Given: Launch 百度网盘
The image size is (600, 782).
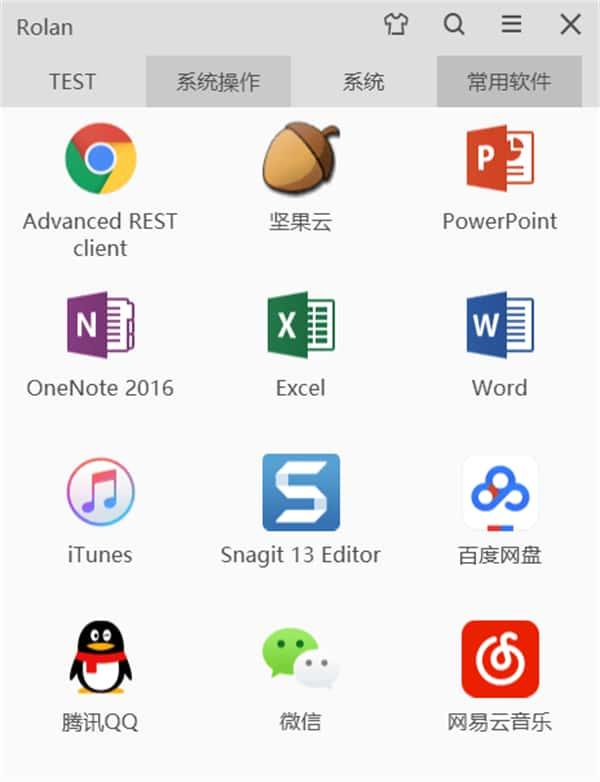Looking at the screenshot, I should (x=500, y=493).
